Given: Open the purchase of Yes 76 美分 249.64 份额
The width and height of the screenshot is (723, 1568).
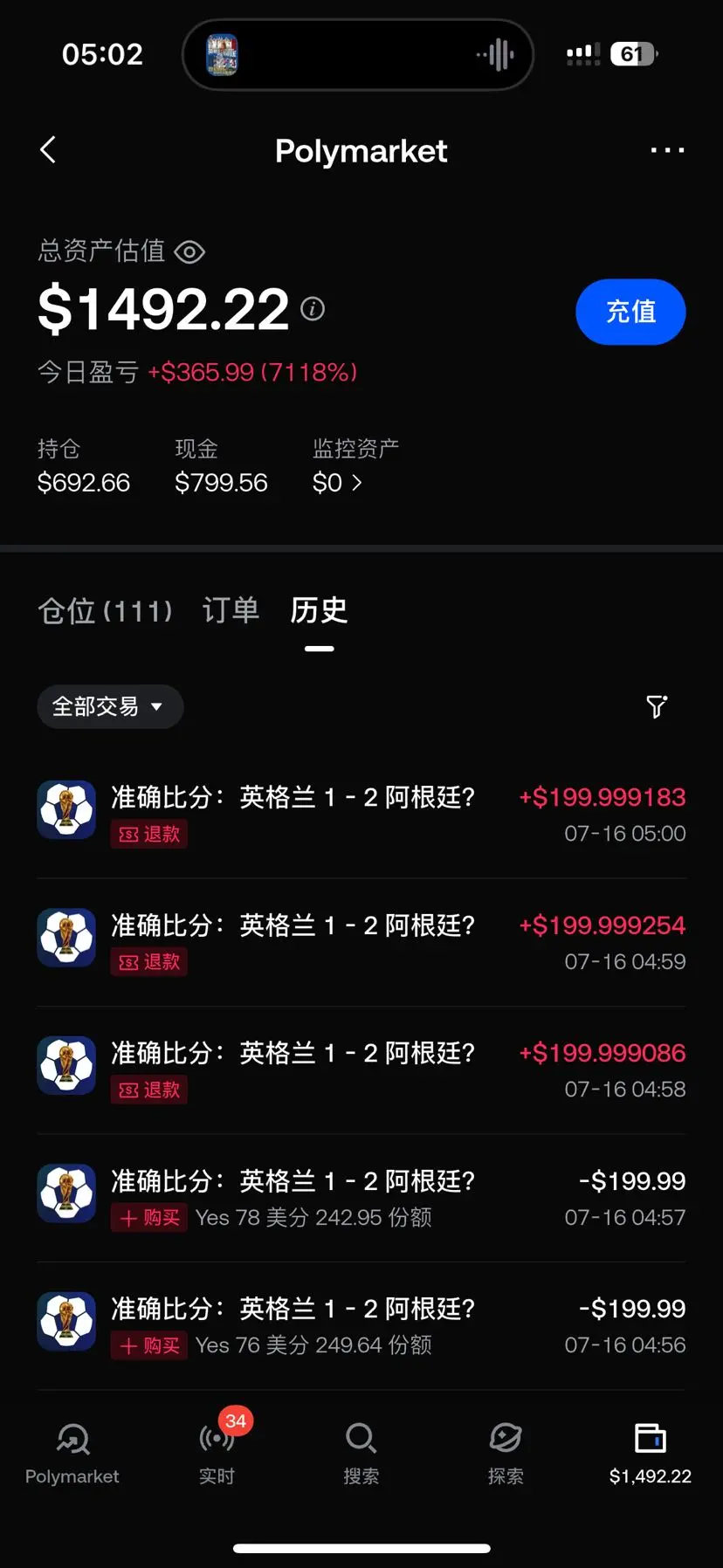Looking at the screenshot, I should point(361,1326).
